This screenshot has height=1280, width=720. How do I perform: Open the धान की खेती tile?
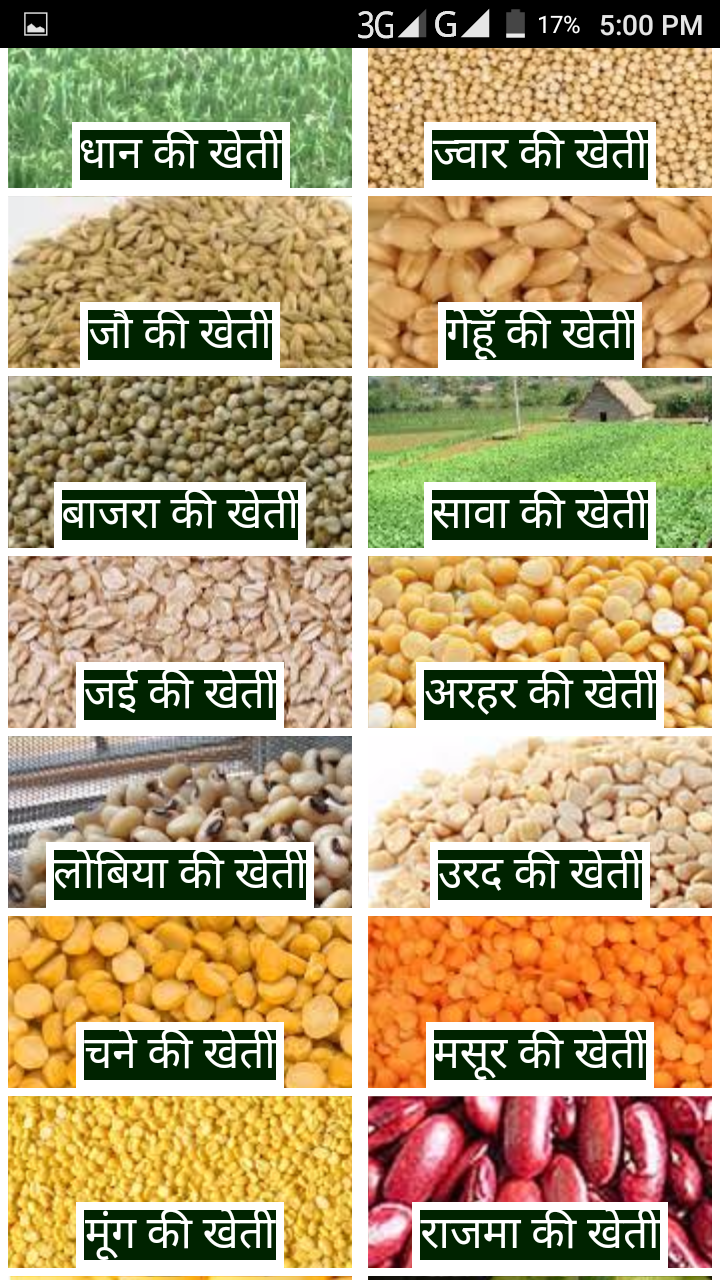180,120
